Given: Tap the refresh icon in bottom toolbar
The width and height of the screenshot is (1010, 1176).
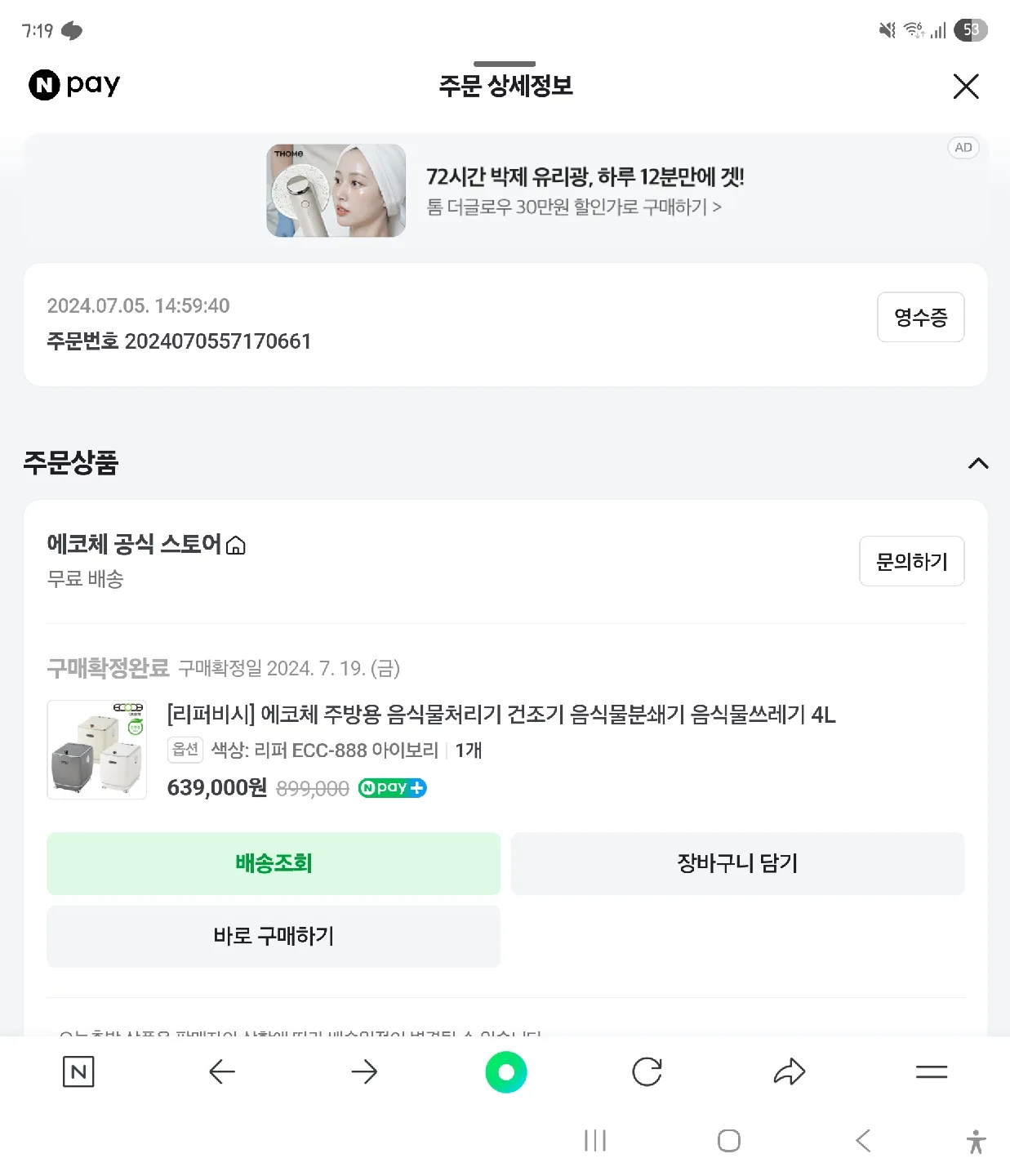Looking at the screenshot, I should [x=647, y=1071].
